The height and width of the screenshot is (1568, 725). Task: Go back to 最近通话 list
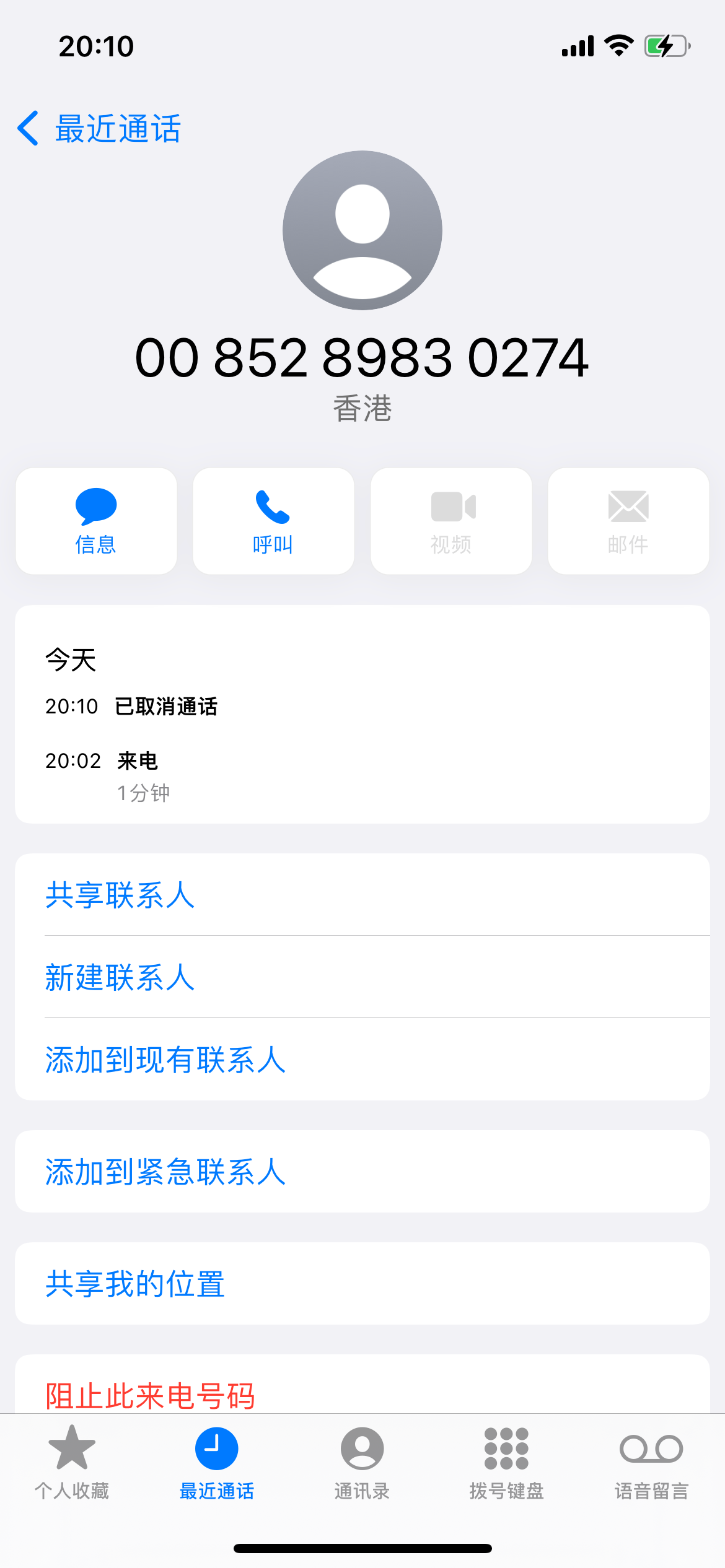[x=99, y=129]
